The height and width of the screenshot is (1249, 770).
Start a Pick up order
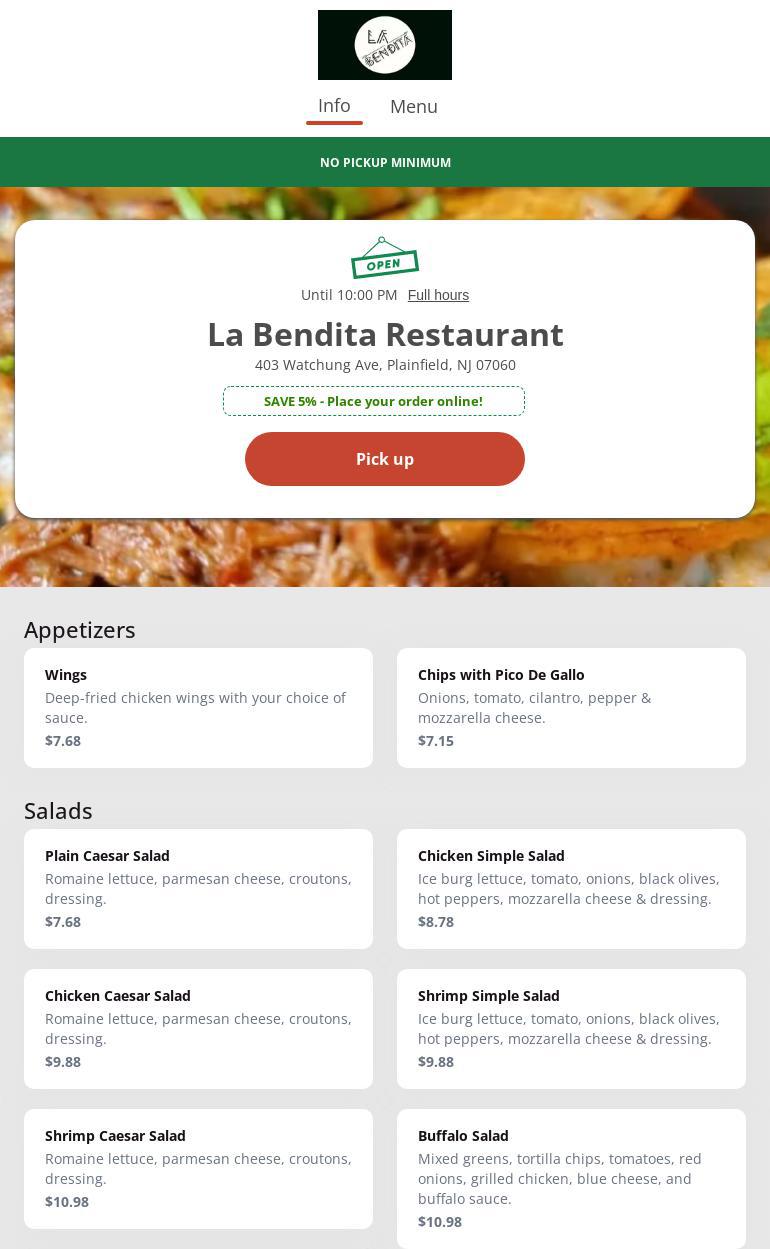(x=385, y=459)
